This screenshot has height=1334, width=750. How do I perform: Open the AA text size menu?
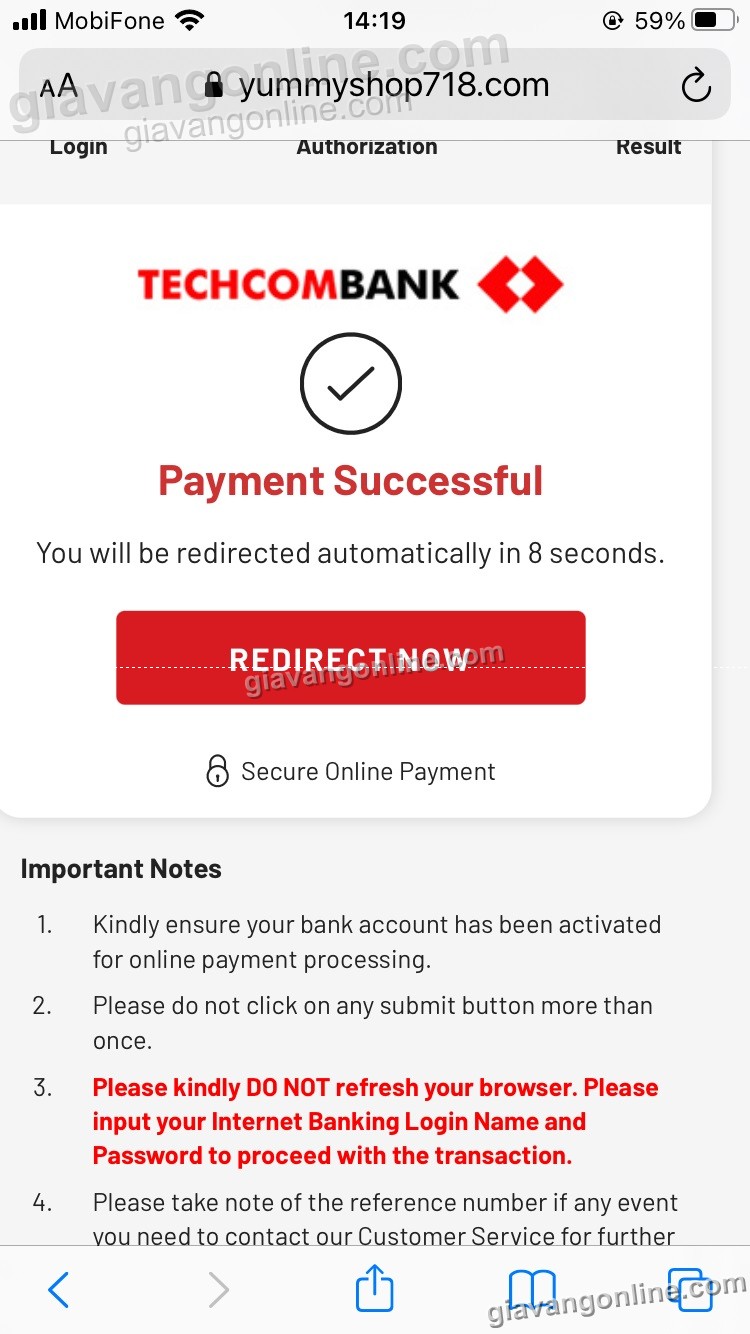point(59,86)
